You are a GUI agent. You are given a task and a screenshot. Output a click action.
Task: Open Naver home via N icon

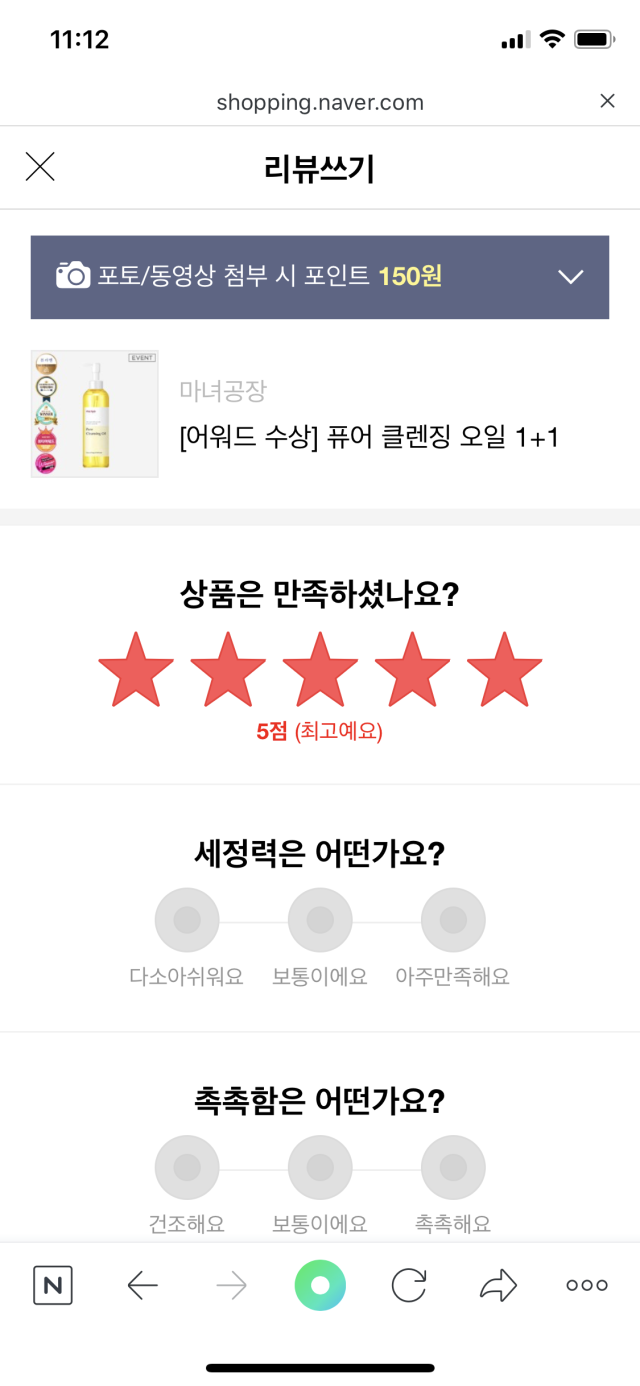pyautogui.click(x=53, y=1286)
